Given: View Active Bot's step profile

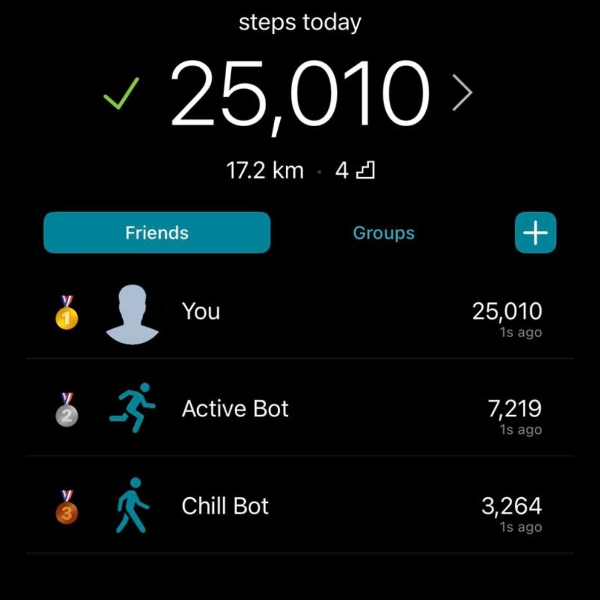Looking at the screenshot, I should point(300,409).
